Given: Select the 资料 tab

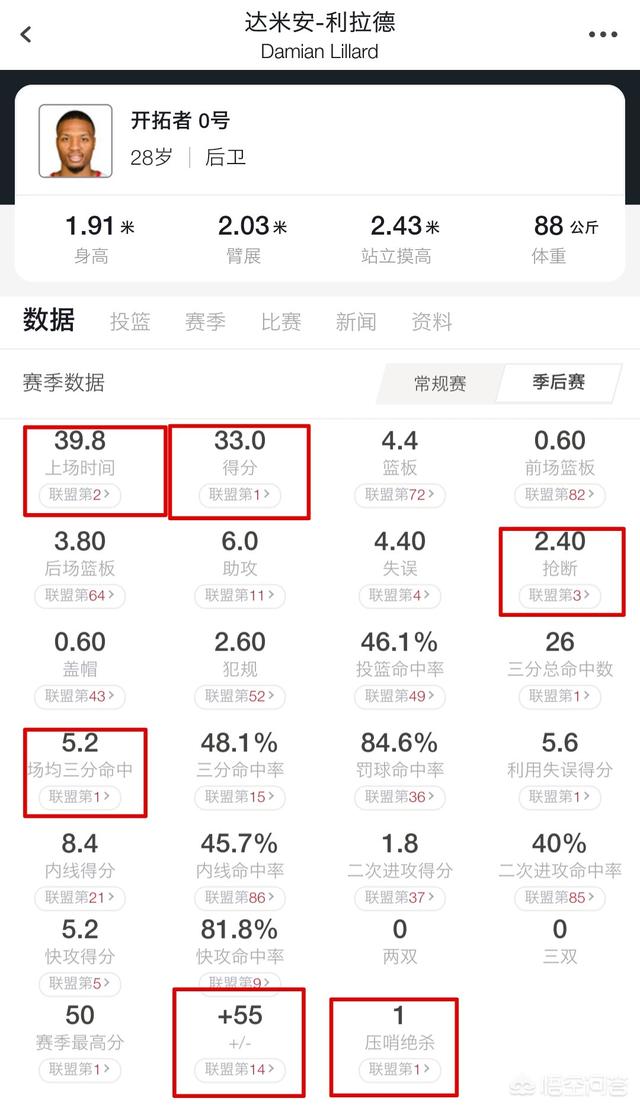Looking at the screenshot, I should [432, 322].
